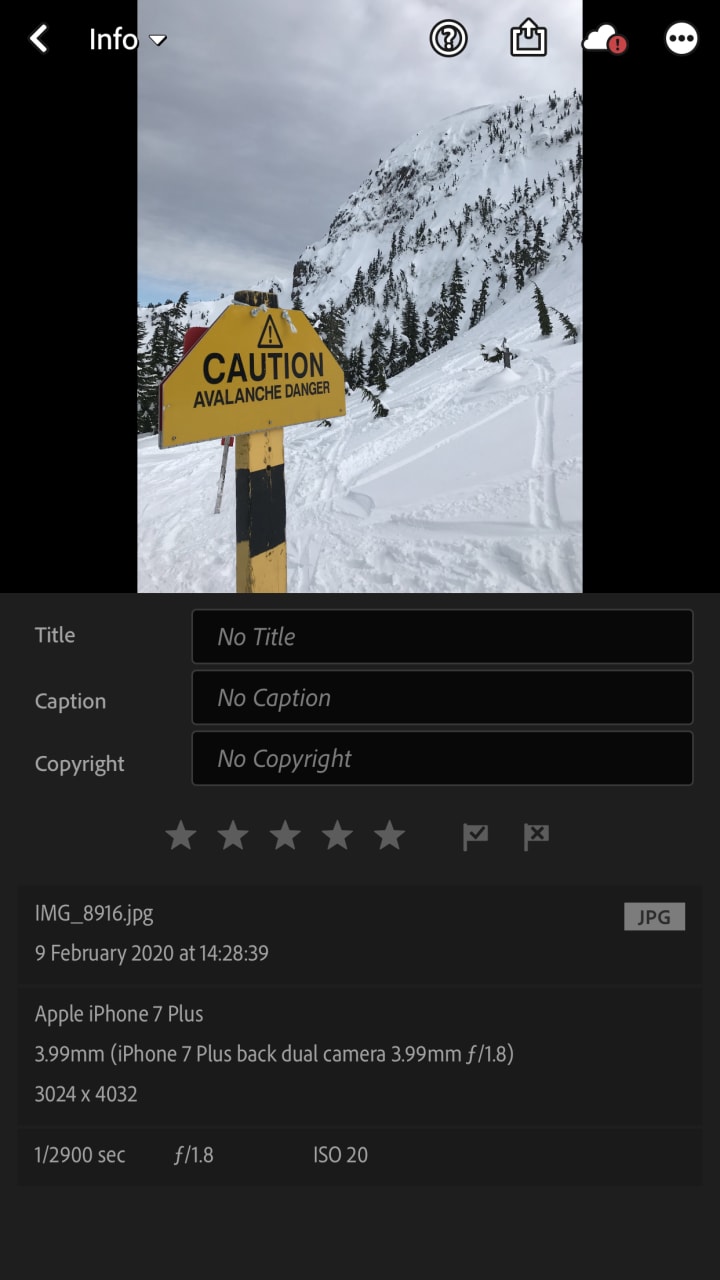
Task: Tap the Caption input field
Action: pos(442,698)
